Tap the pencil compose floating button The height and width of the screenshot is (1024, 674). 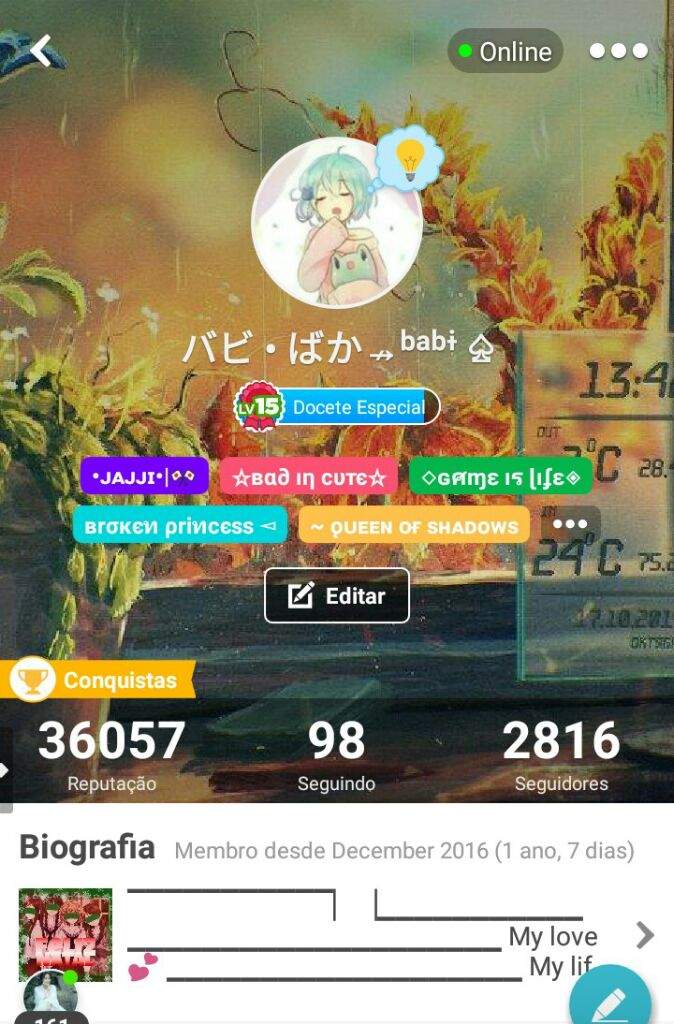coord(609,1000)
